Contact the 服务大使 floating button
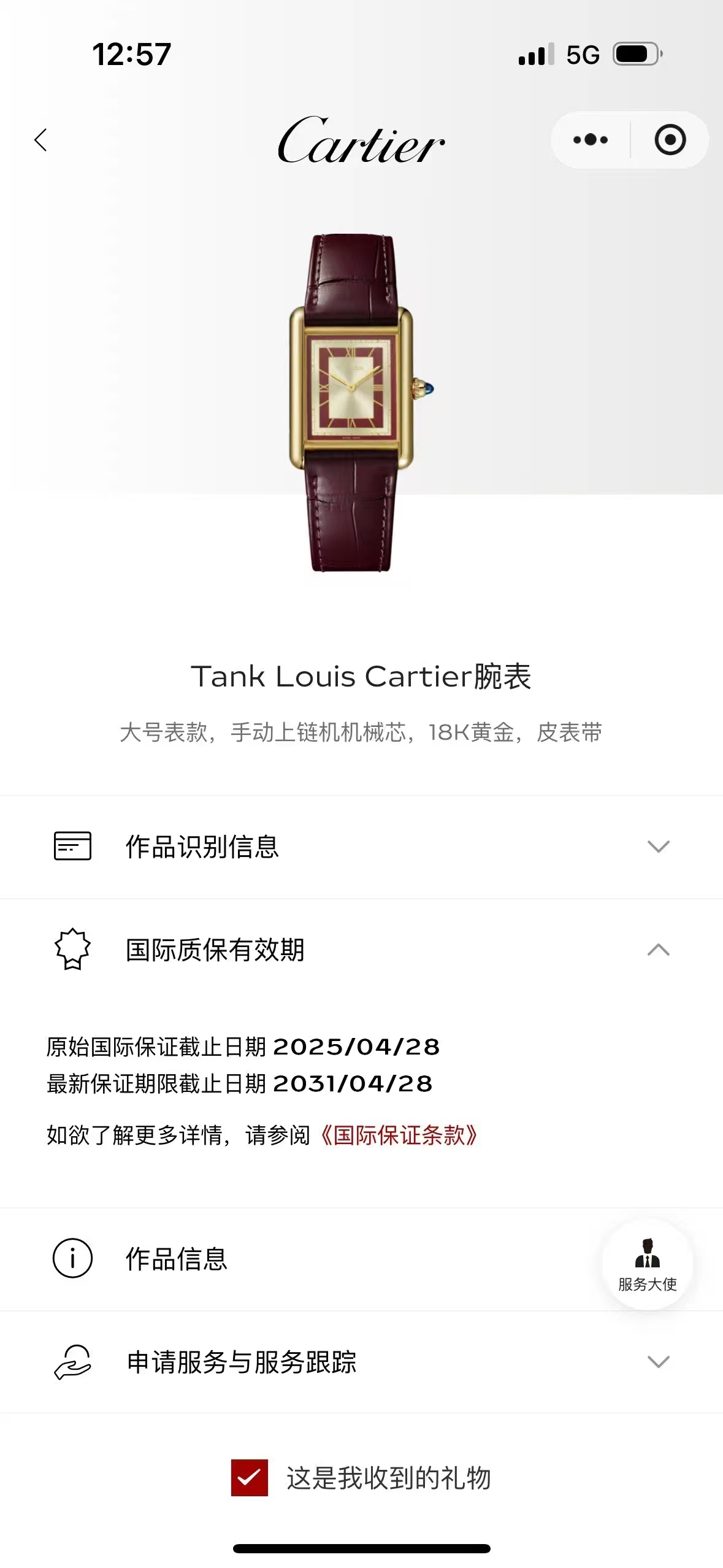723x1568 pixels. click(x=647, y=1265)
